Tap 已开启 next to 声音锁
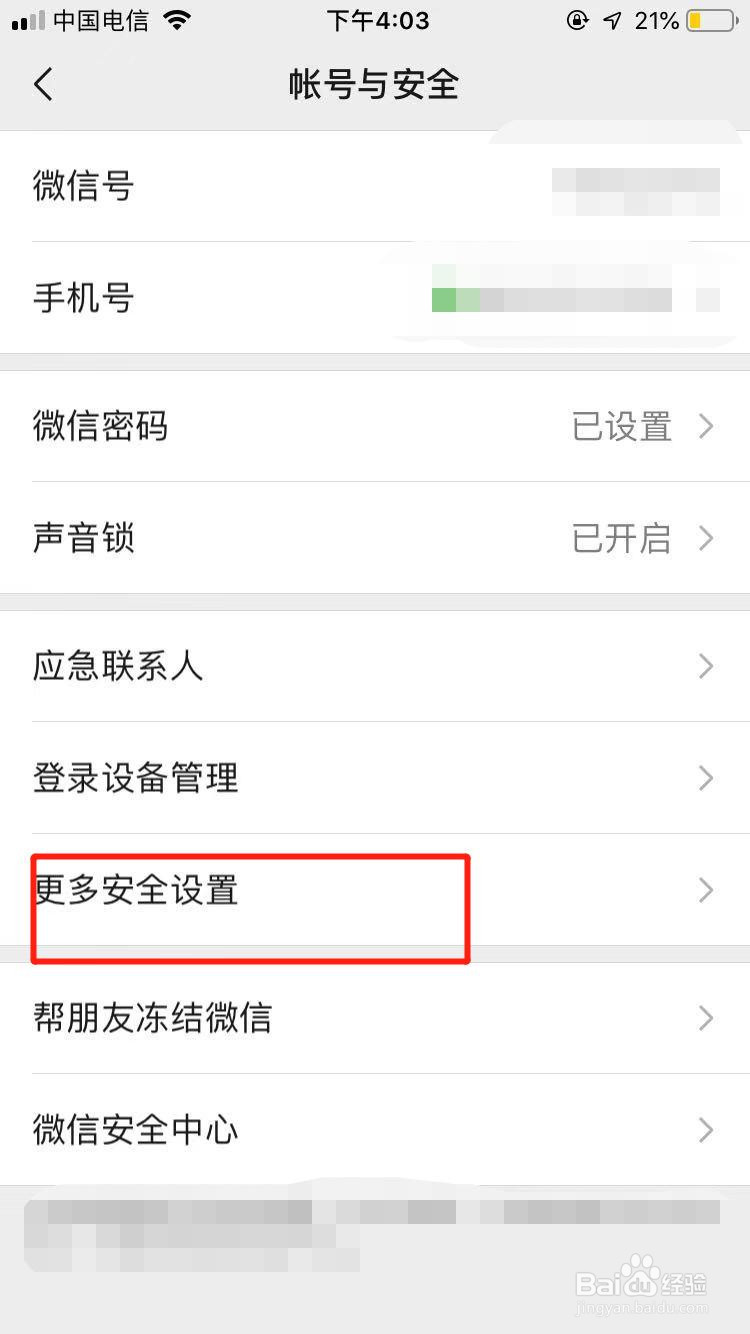Viewport: 750px width, 1334px height. click(621, 538)
